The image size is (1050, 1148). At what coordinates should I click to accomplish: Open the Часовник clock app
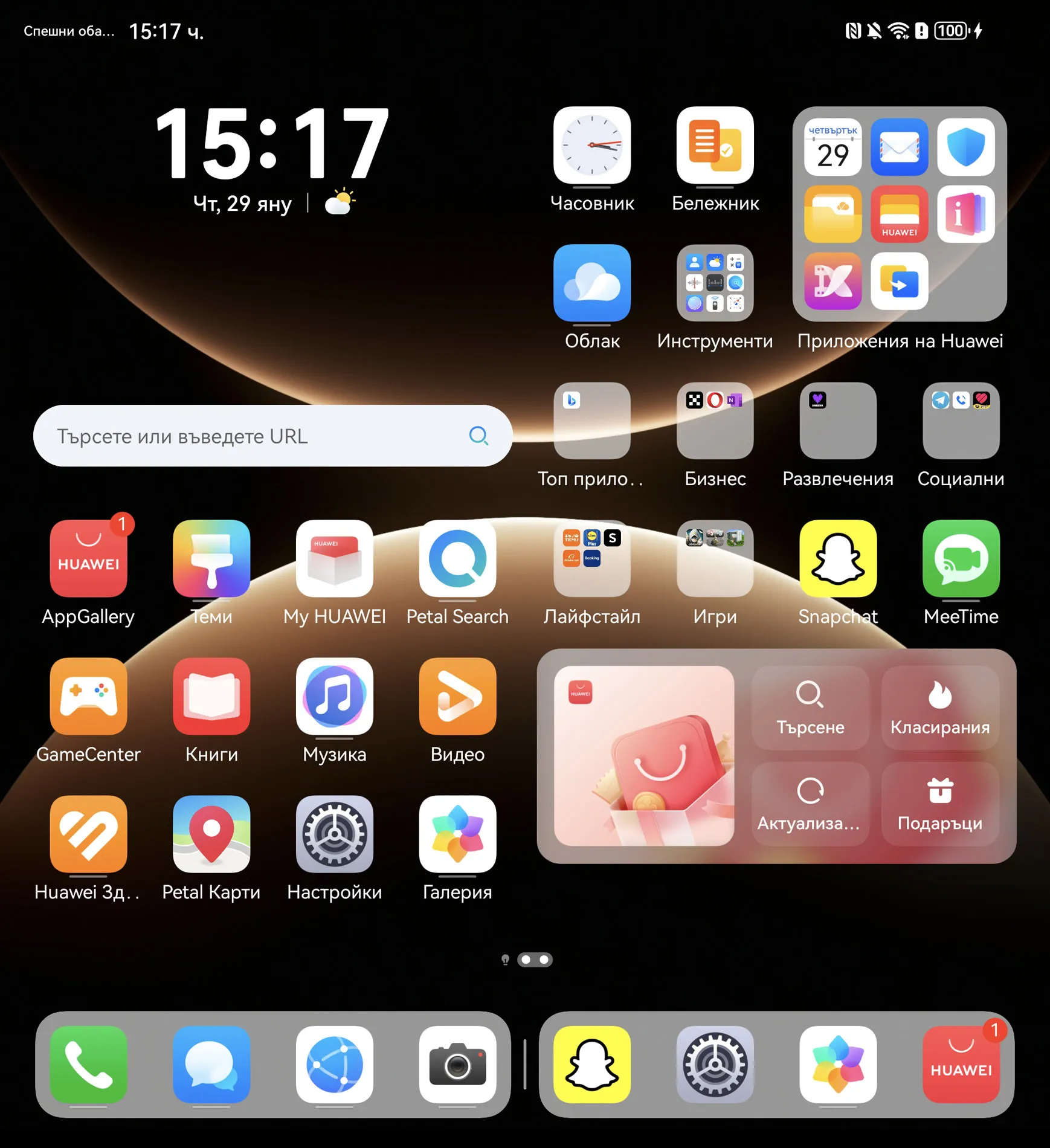[x=591, y=146]
